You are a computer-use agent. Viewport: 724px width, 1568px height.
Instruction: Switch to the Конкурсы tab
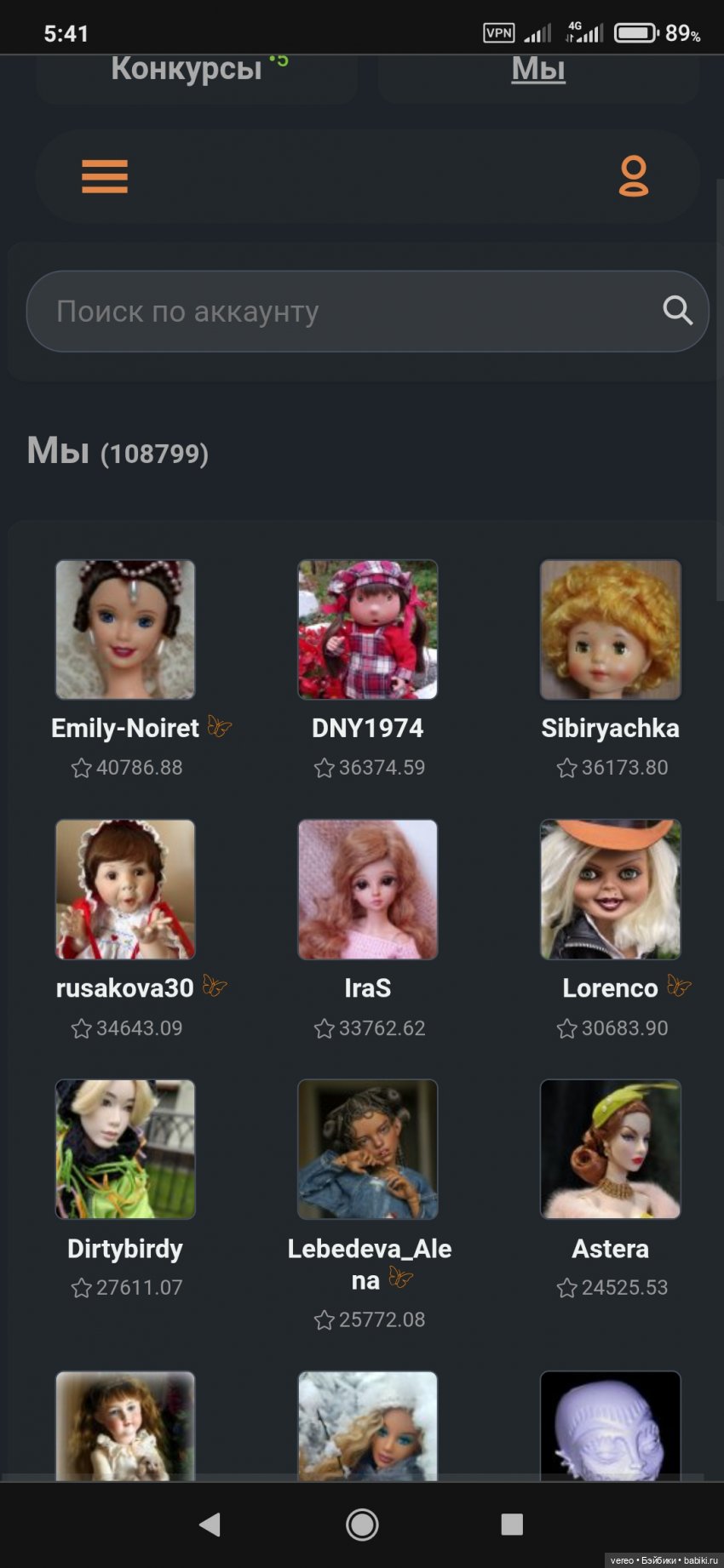187,70
